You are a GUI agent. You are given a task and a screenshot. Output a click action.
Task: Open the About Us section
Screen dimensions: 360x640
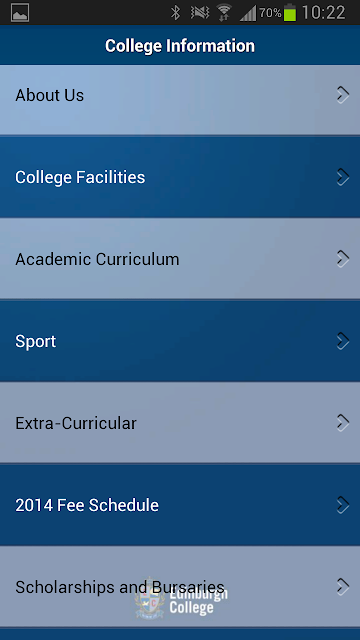coord(180,100)
